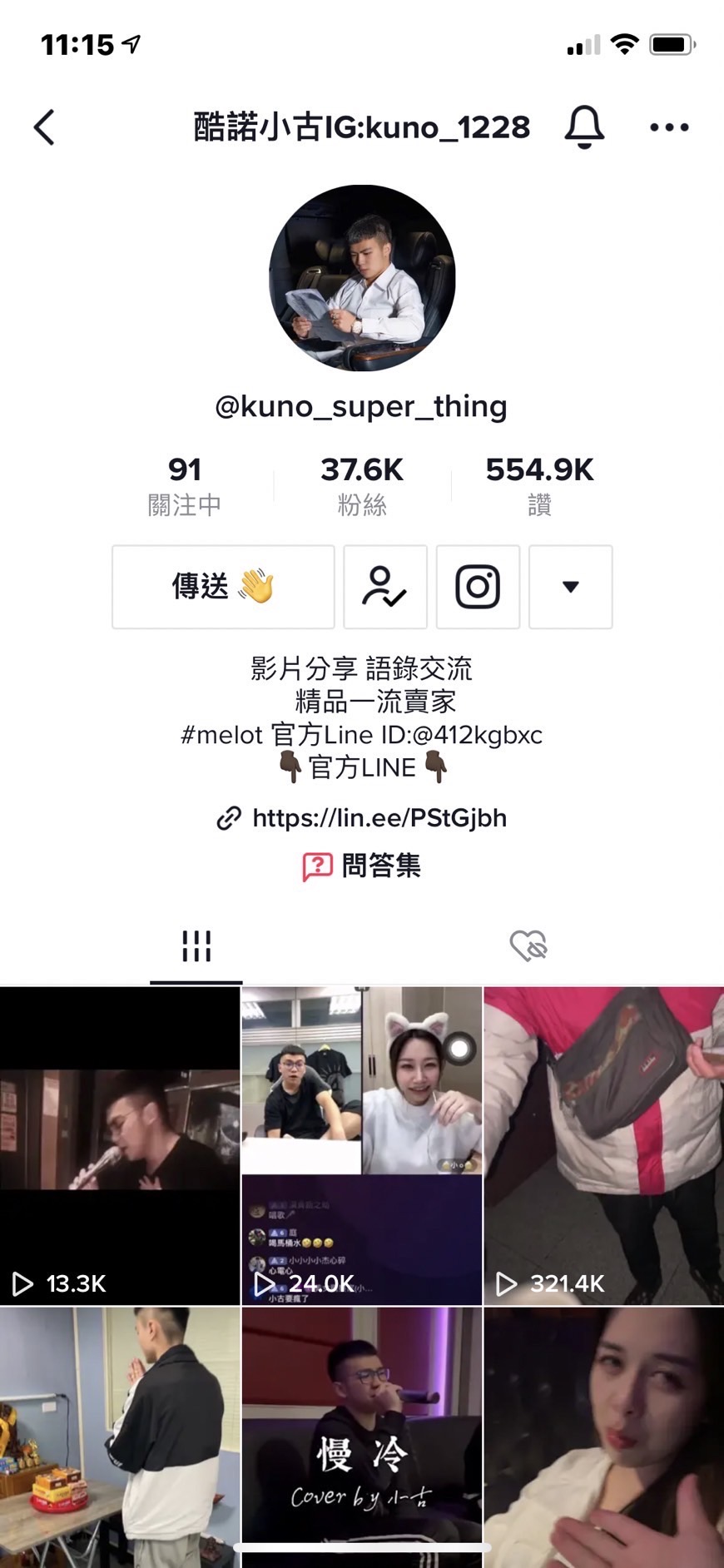
Task: Open the linked Instagram profile
Action: point(478,587)
